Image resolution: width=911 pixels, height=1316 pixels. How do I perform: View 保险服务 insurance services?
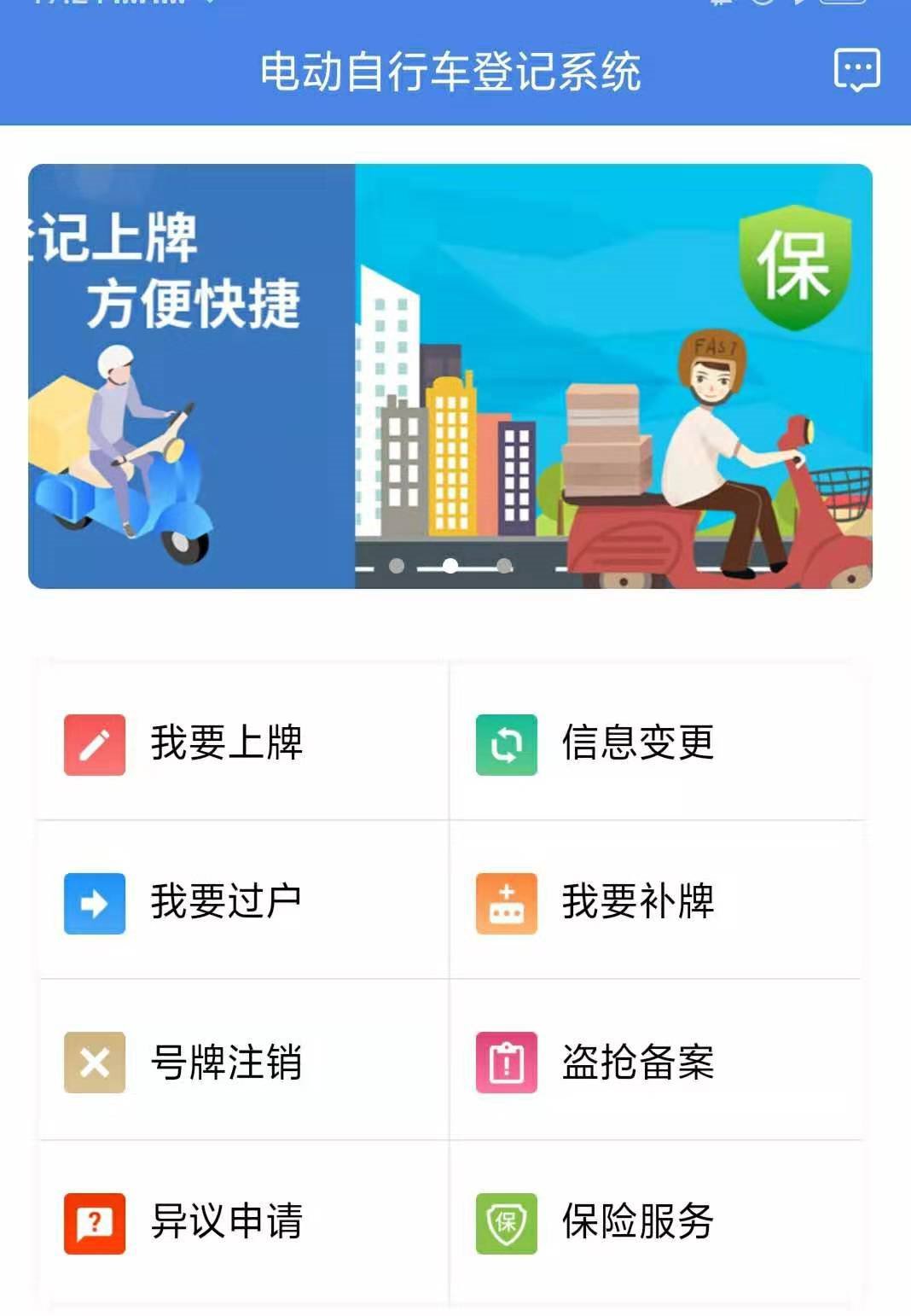(636, 1221)
